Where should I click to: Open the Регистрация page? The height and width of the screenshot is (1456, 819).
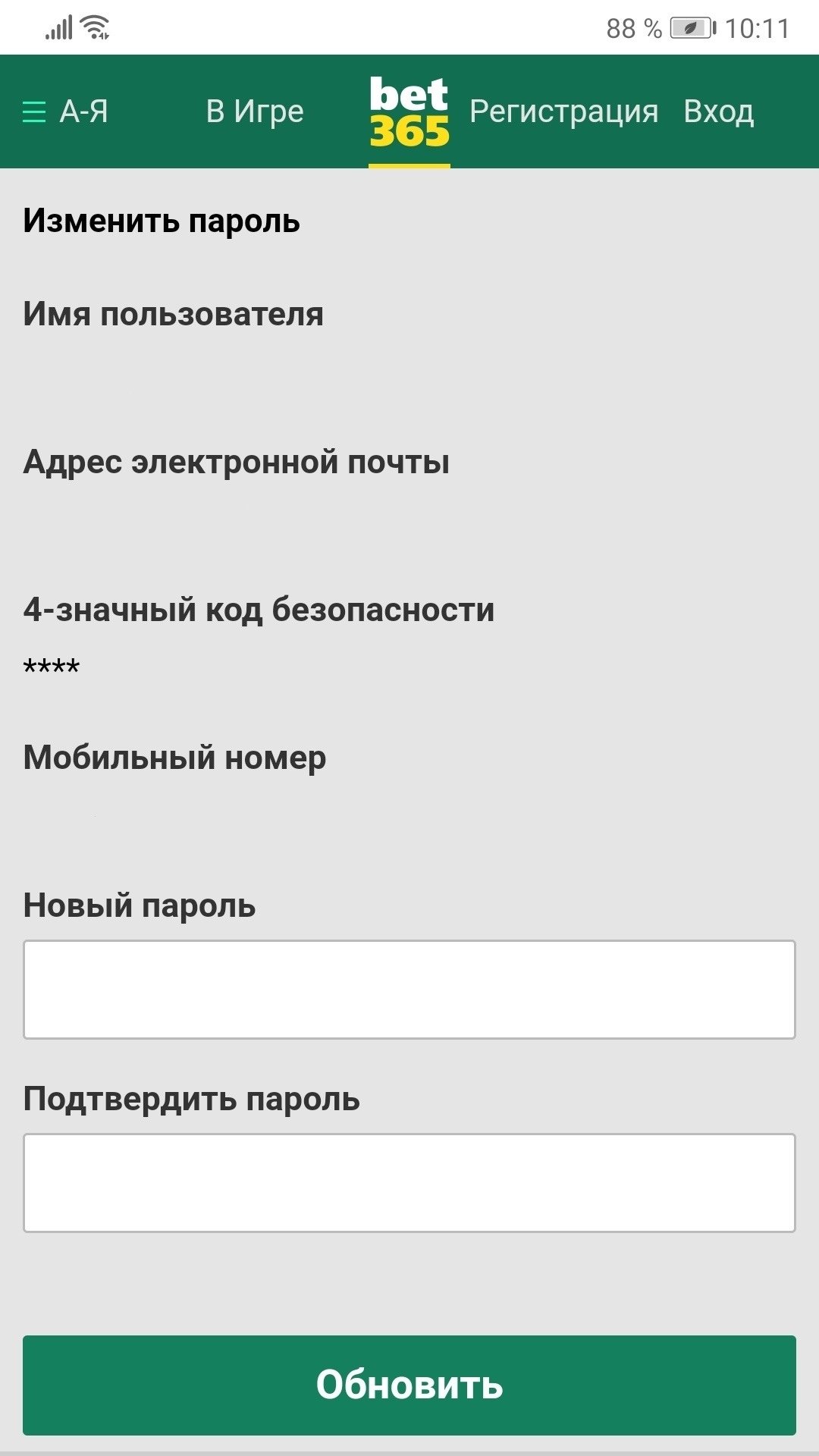[563, 112]
